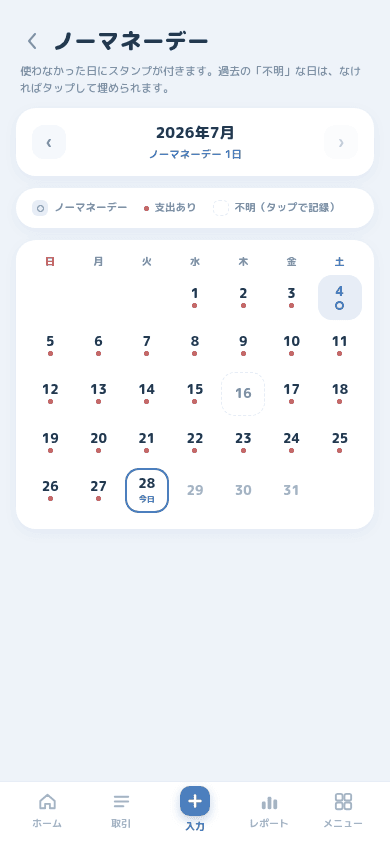Tap the unknown day 16 to record it
The image size is (390, 844).
pos(243,394)
